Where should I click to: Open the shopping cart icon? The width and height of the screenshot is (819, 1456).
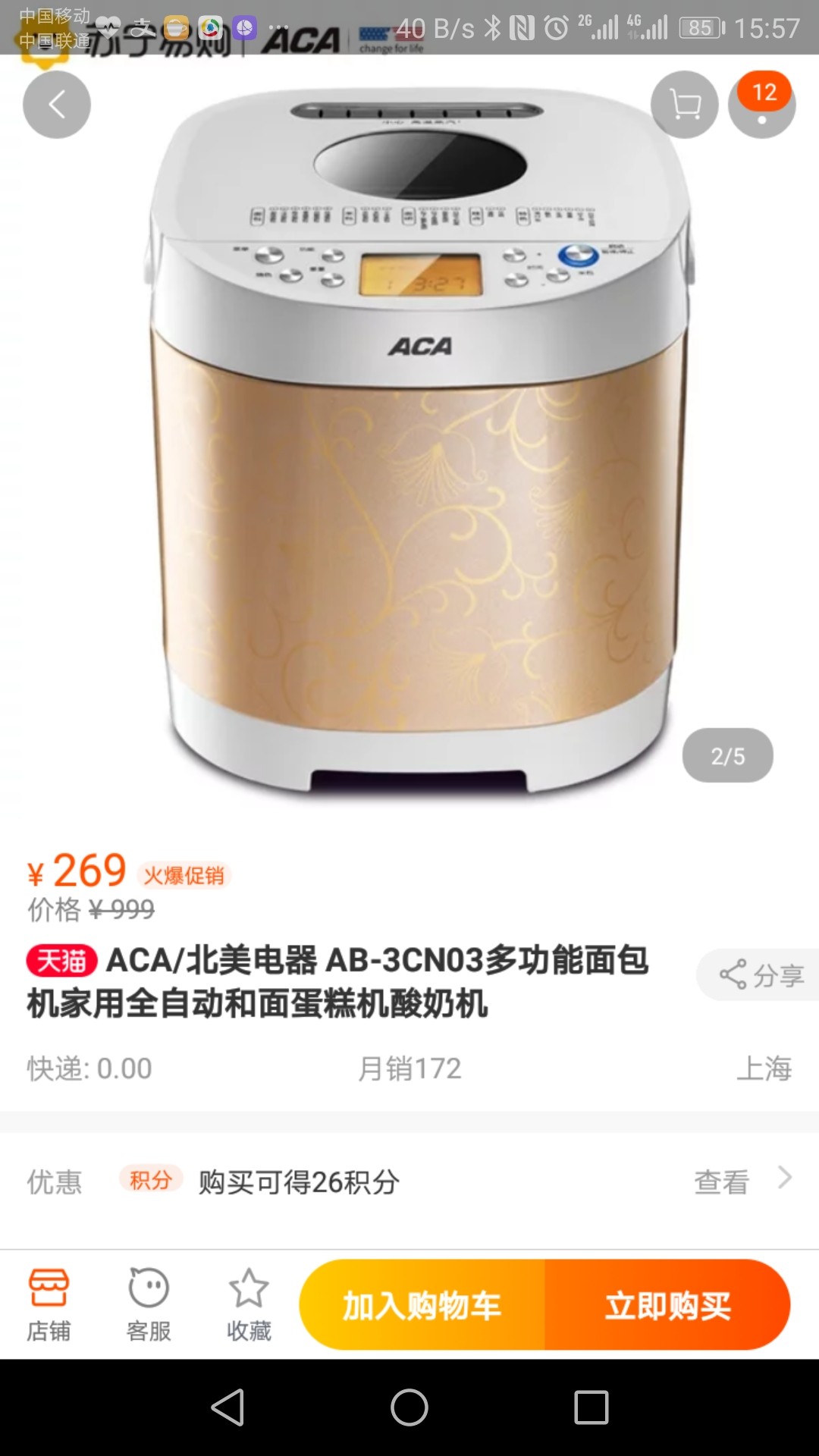pos(685,105)
